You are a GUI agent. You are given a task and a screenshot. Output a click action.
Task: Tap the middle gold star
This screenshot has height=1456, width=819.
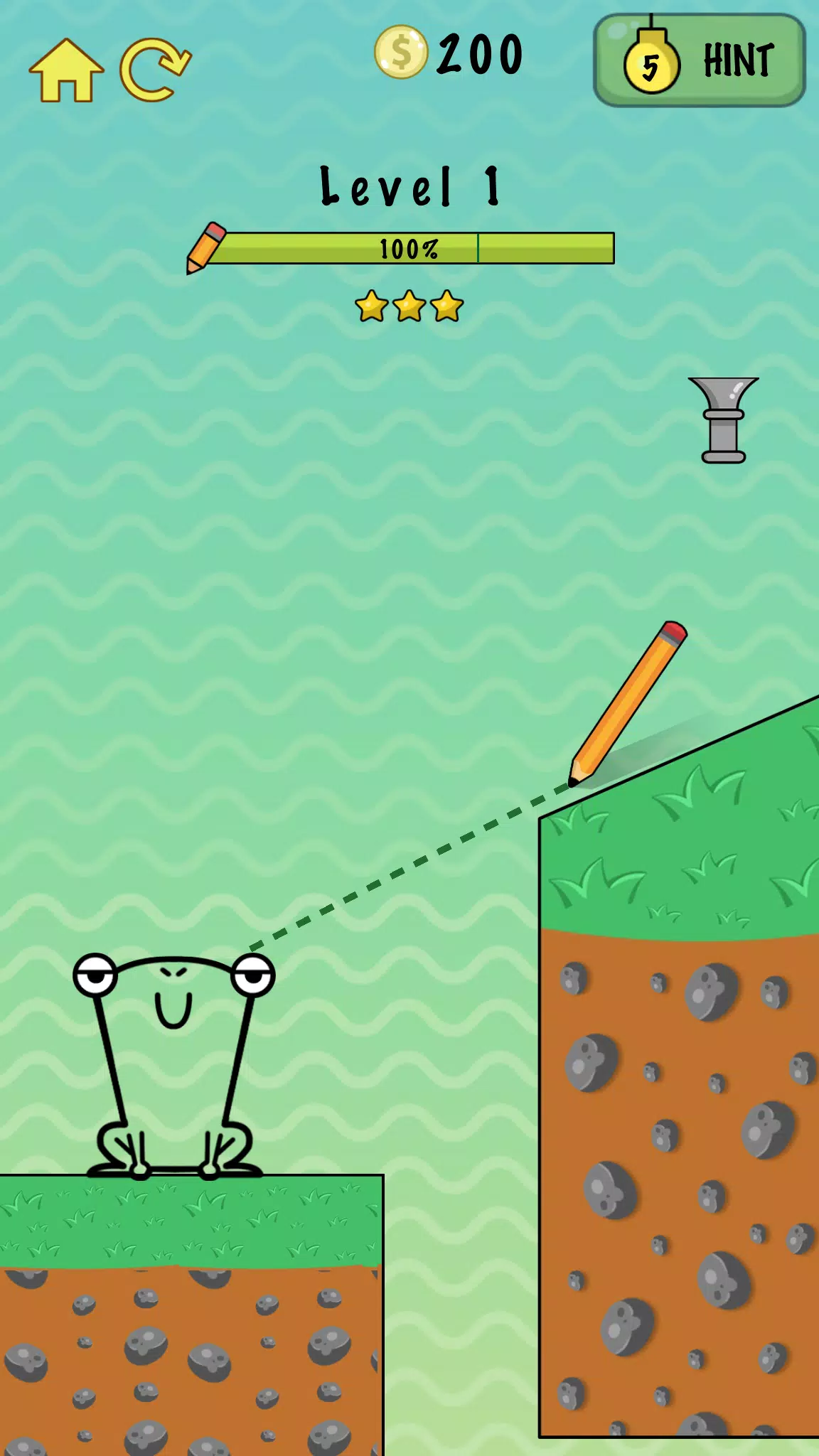(409, 306)
